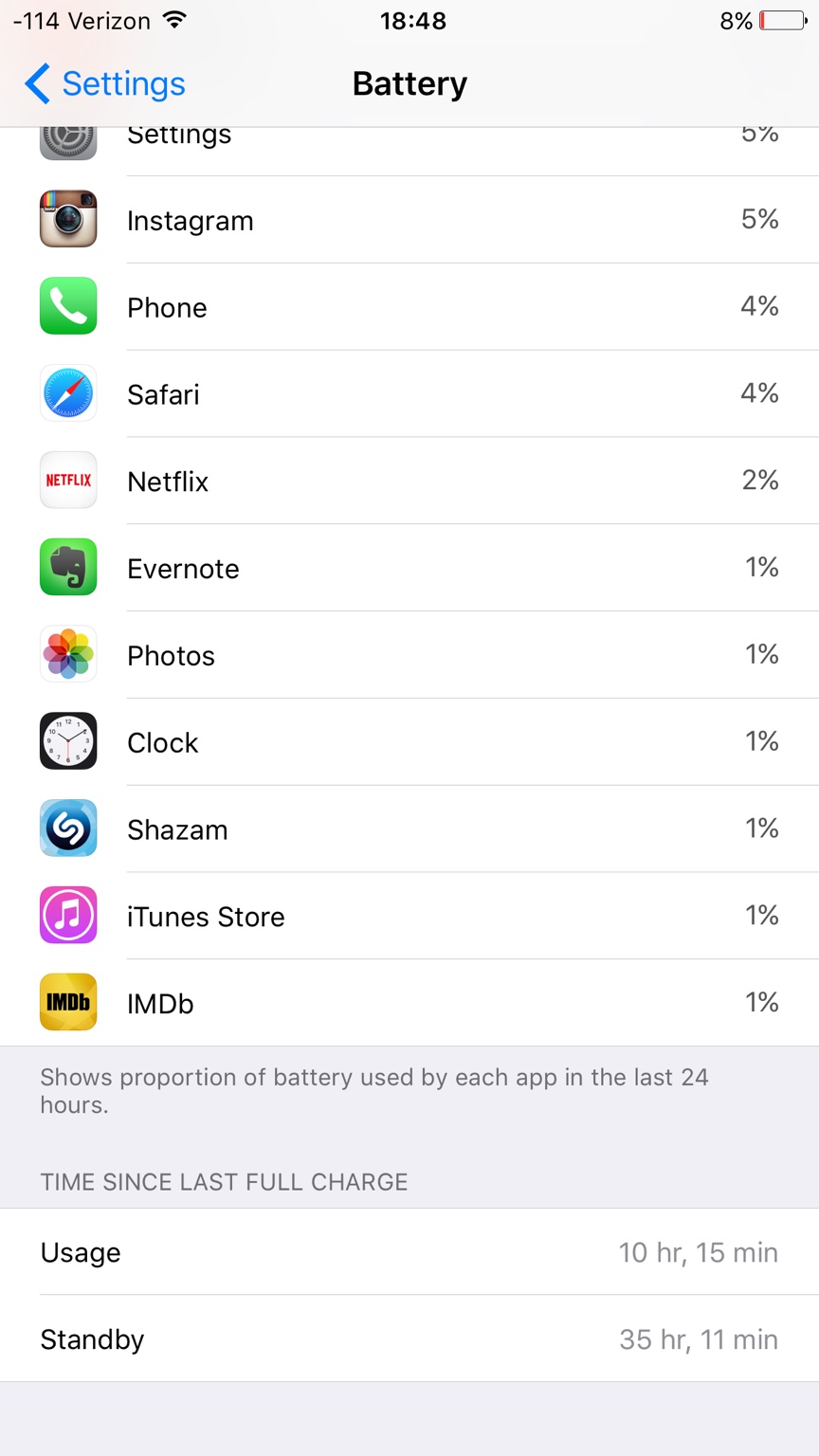Tap the Safari battery usage row
This screenshot has width=819, height=1456.
pyautogui.click(x=409, y=394)
